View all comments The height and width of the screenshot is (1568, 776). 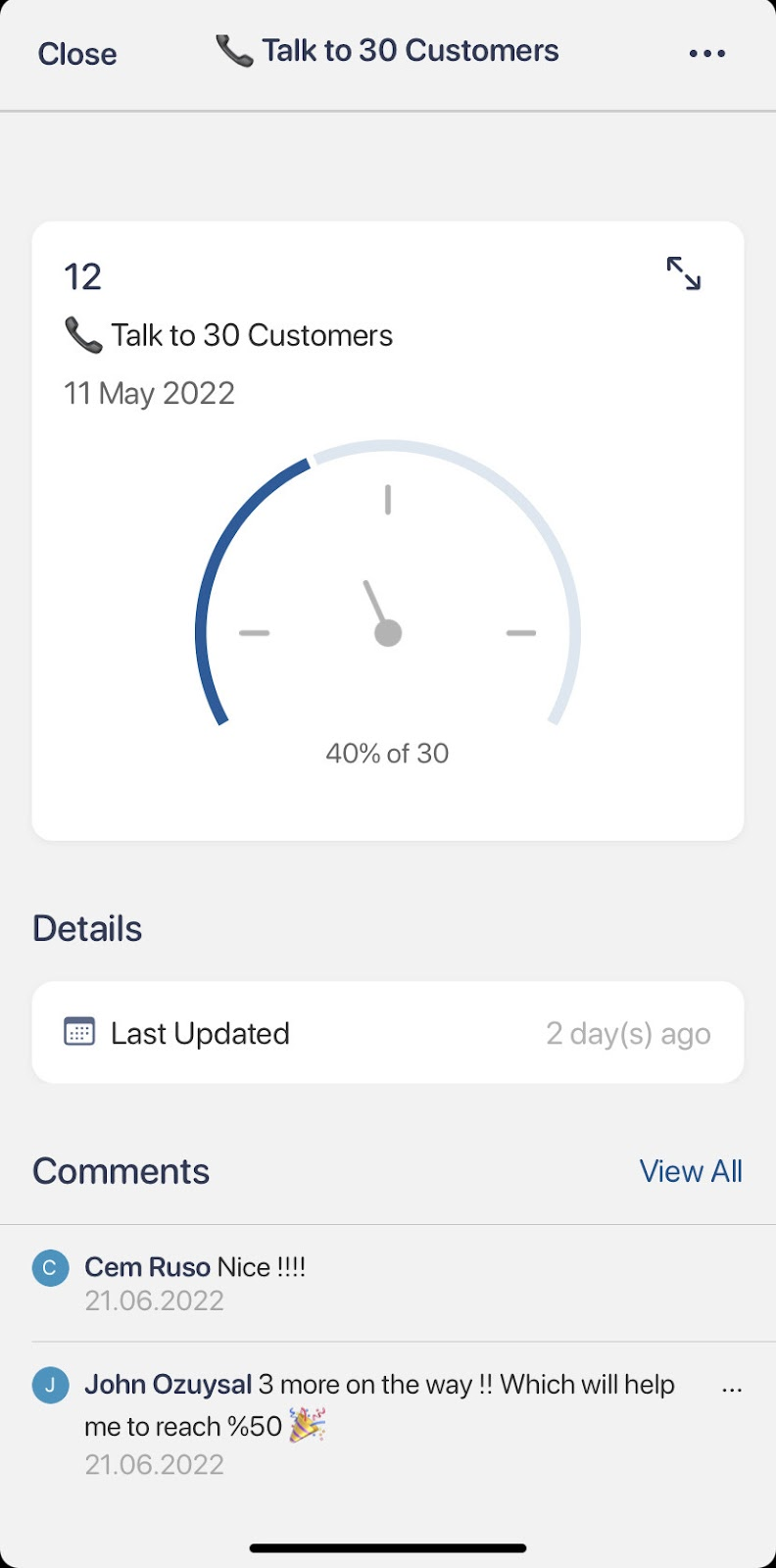pyautogui.click(x=690, y=1171)
